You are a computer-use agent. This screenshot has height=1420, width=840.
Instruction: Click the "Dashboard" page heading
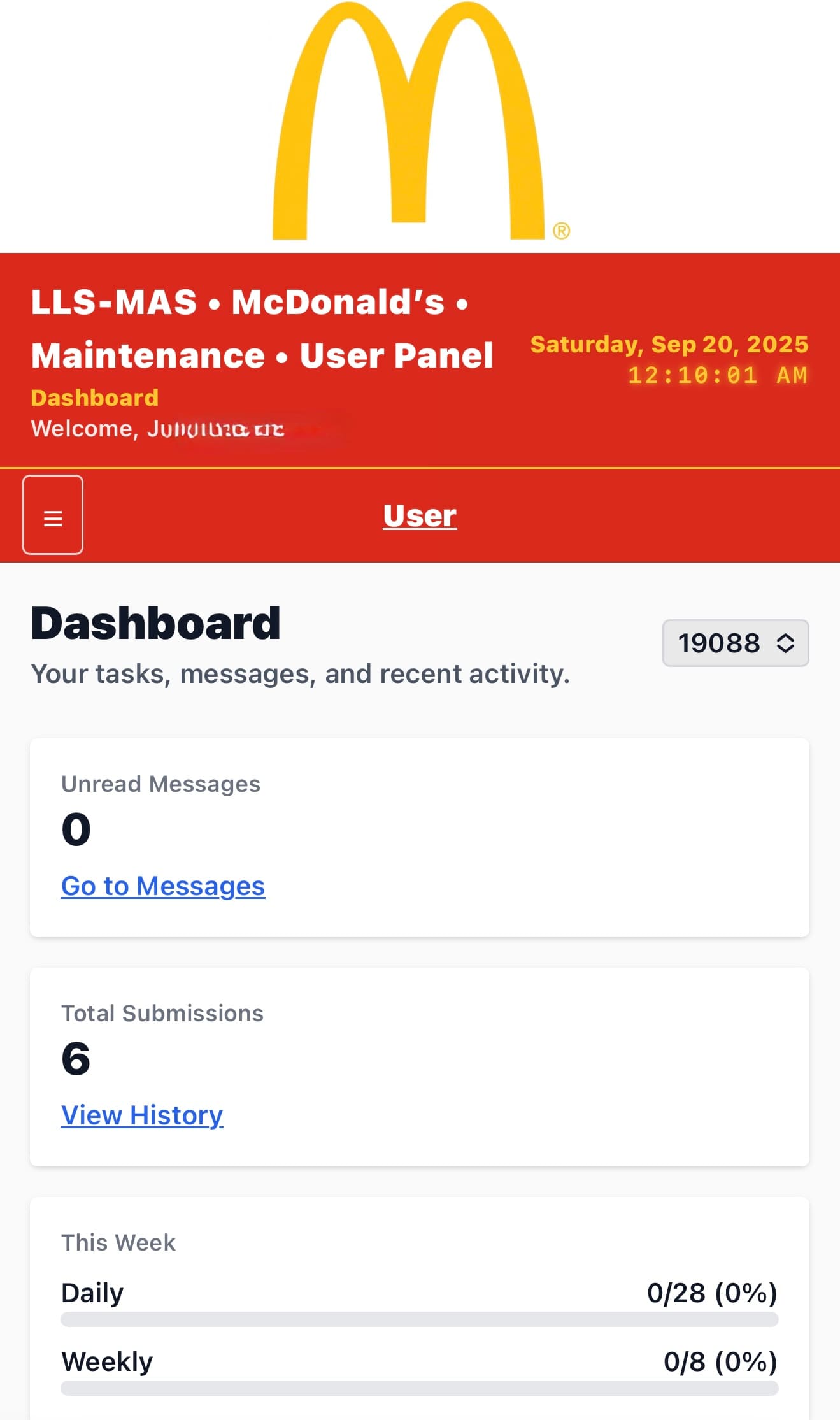point(155,621)
